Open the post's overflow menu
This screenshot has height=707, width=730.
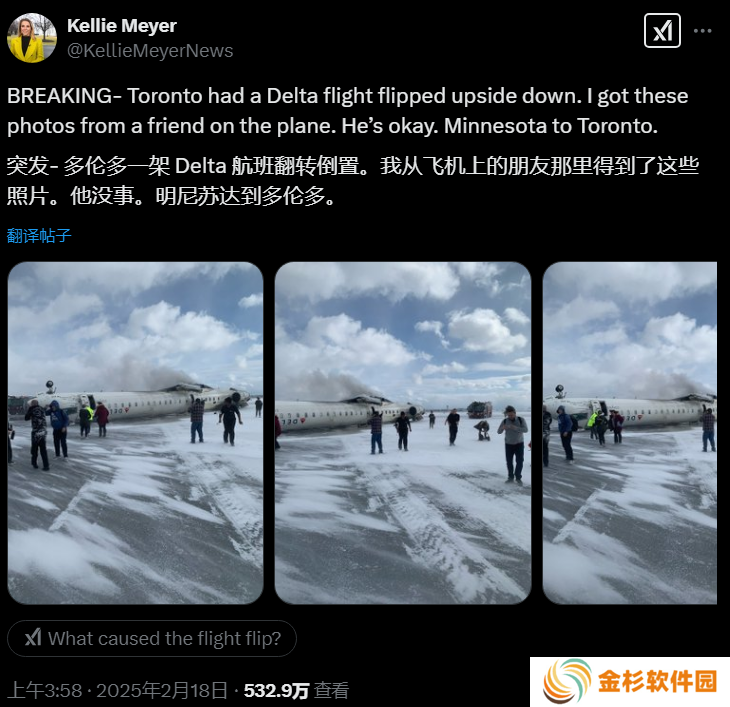(703, 31)
